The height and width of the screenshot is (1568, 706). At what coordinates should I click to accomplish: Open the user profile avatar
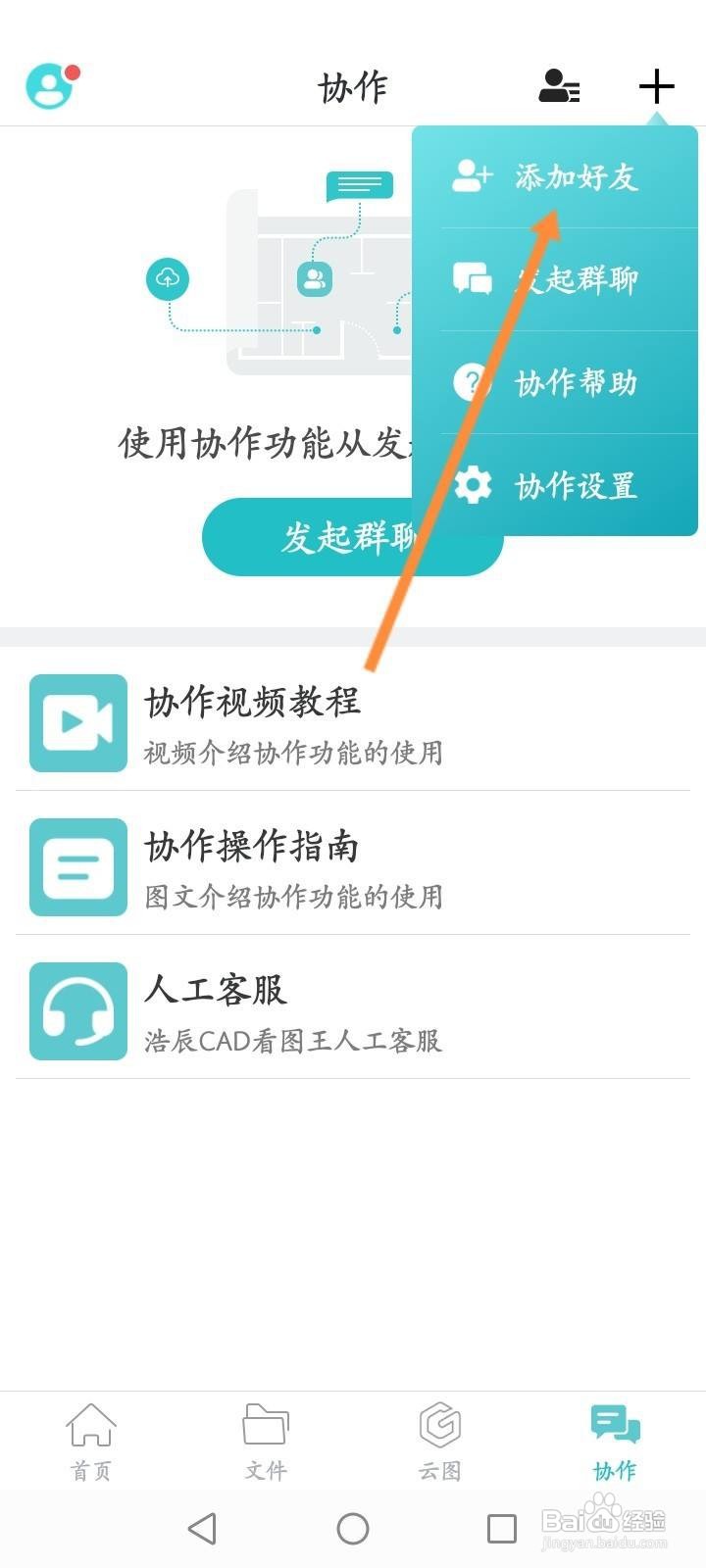(x=50, y=86)
